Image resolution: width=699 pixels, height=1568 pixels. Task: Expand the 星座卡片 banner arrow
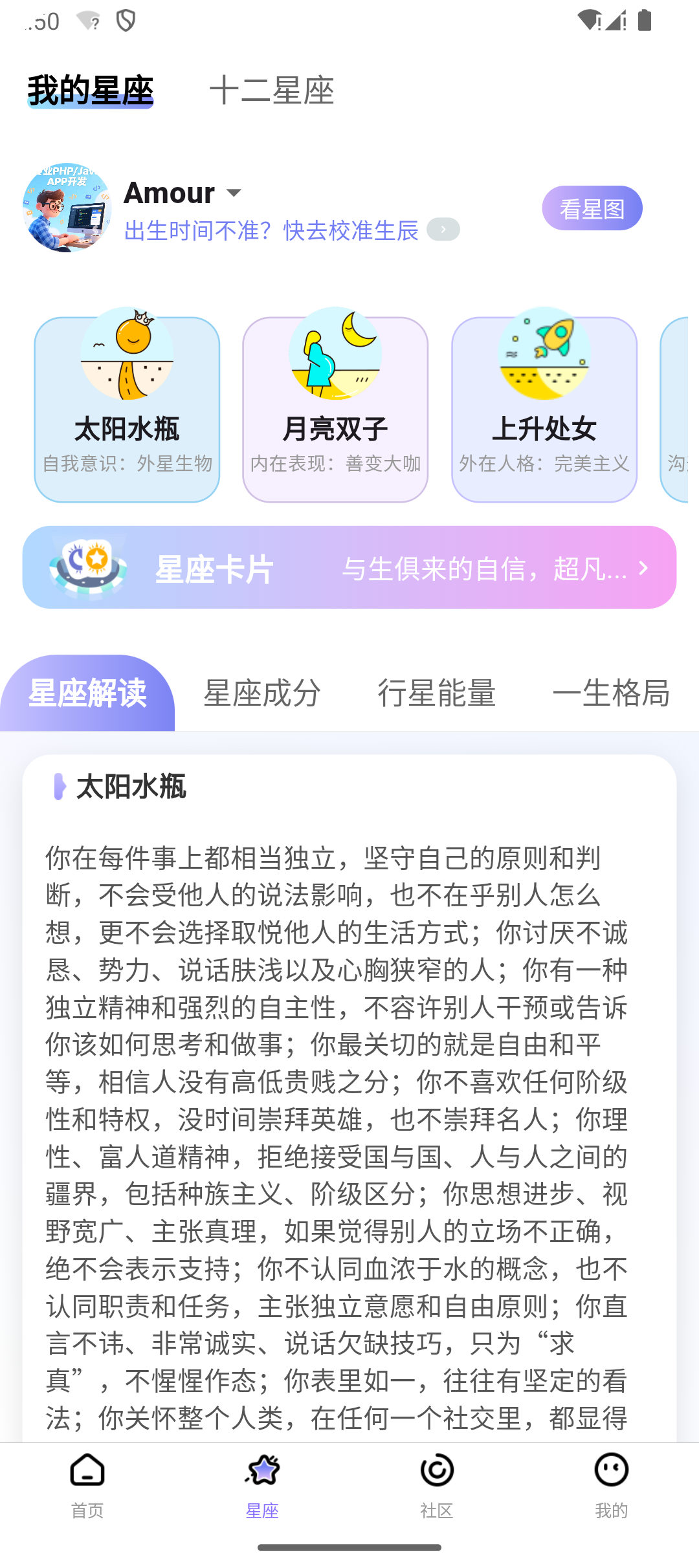click(643, 569)
